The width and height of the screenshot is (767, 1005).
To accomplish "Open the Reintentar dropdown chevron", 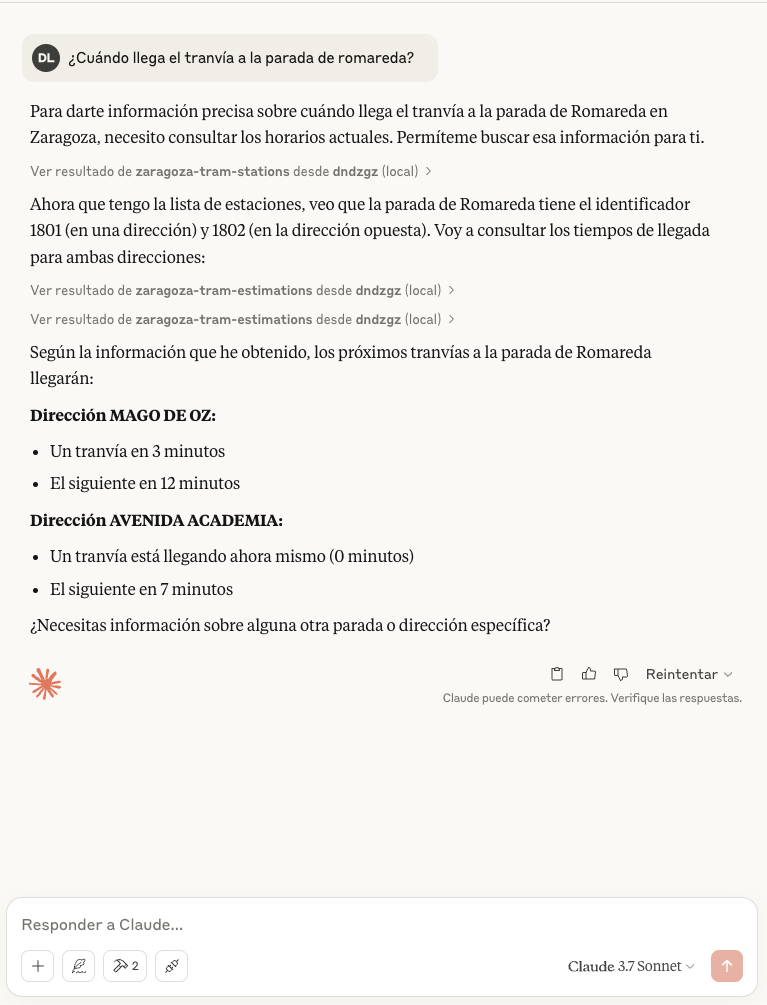I will coord(727,674).
